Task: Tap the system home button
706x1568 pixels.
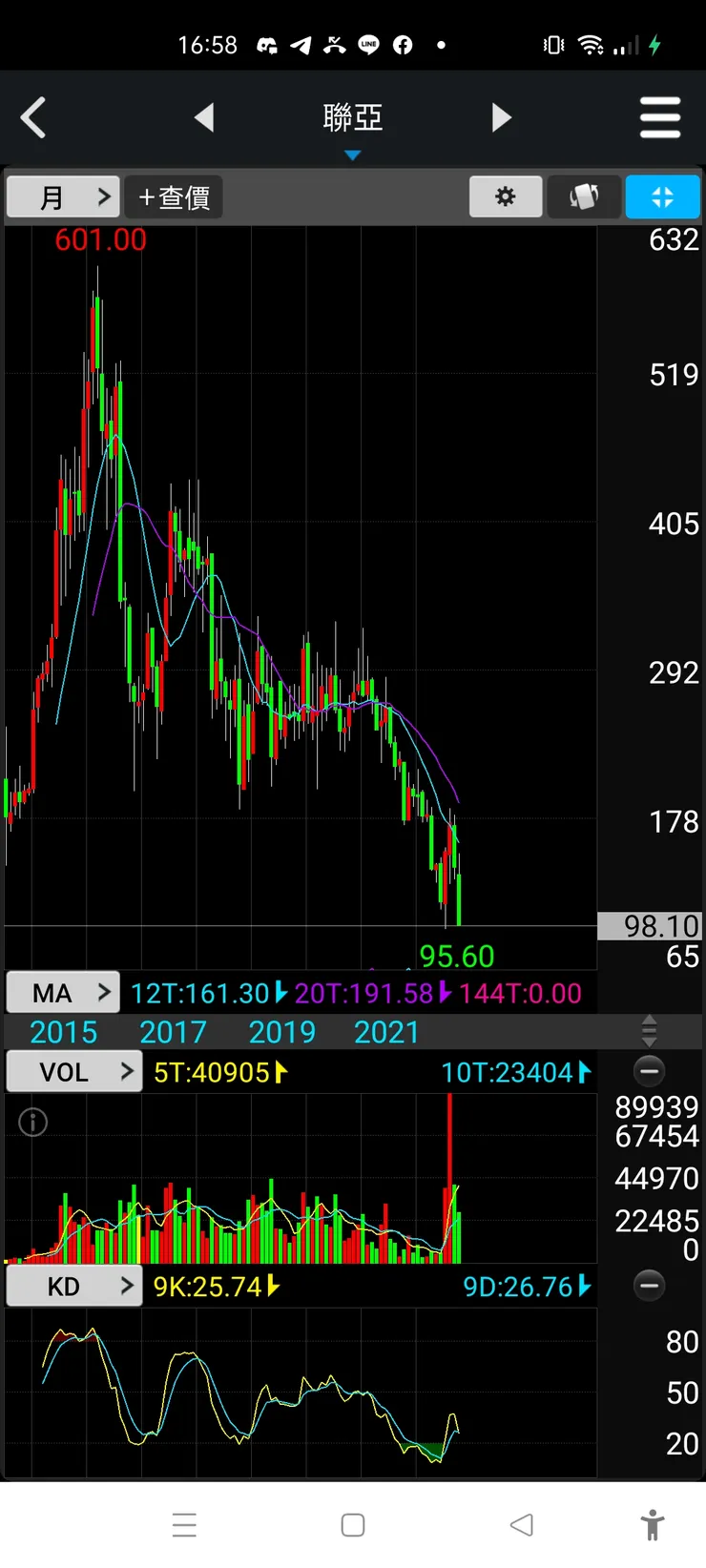Action: click(x=353, y=1525)
